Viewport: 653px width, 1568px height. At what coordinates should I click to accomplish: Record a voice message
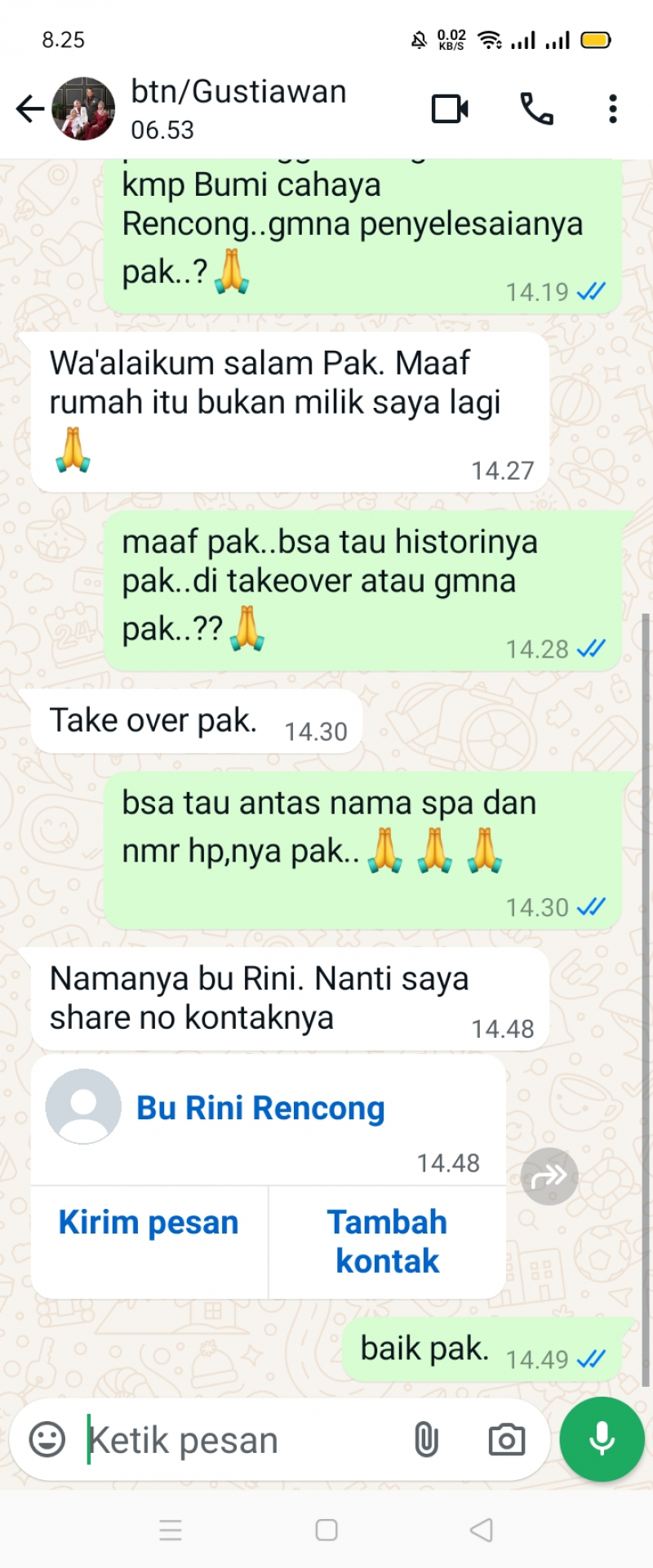point(602,1438)
